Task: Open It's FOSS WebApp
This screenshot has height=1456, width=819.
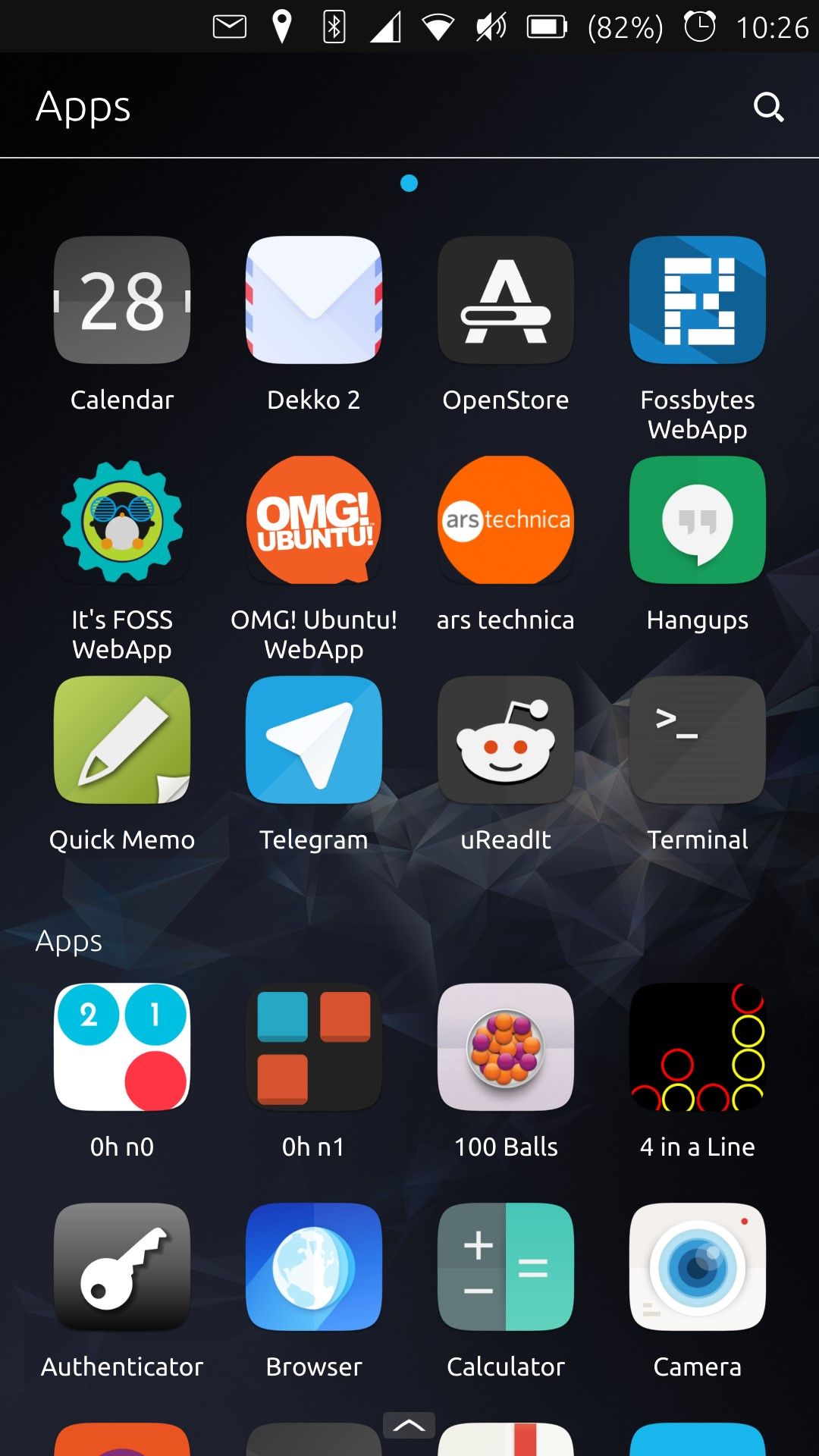Action: pyautogui.click(x=122, y=520)
